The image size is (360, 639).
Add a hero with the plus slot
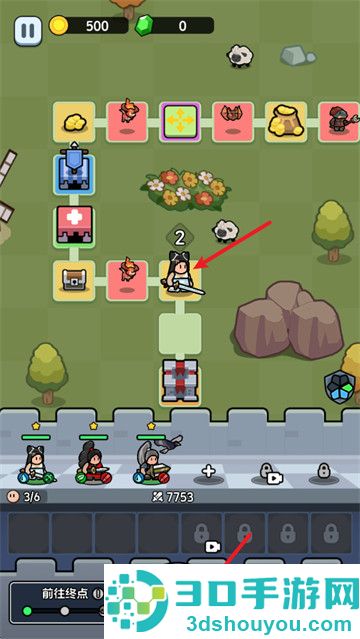pos(209,474)
